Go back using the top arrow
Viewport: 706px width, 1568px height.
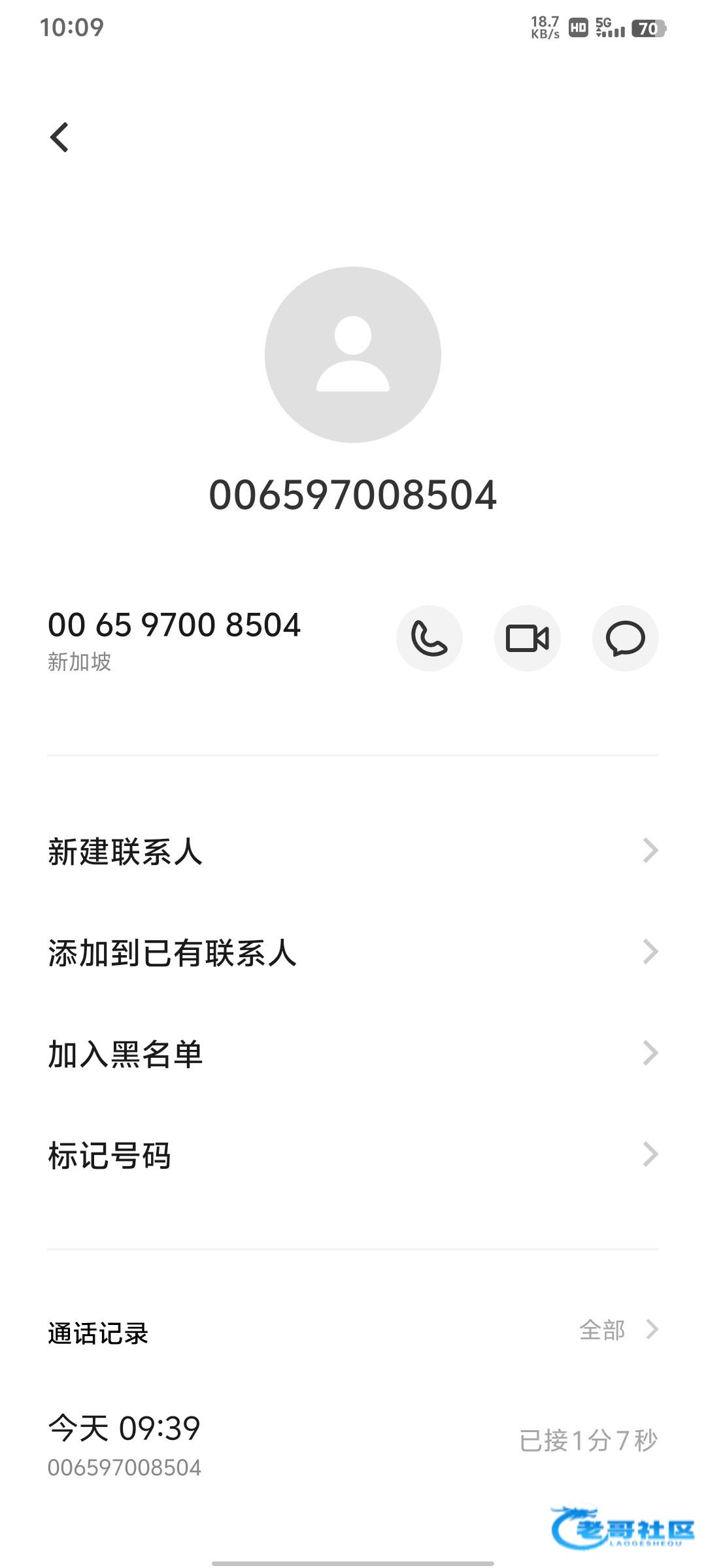(x=59, y=137)
